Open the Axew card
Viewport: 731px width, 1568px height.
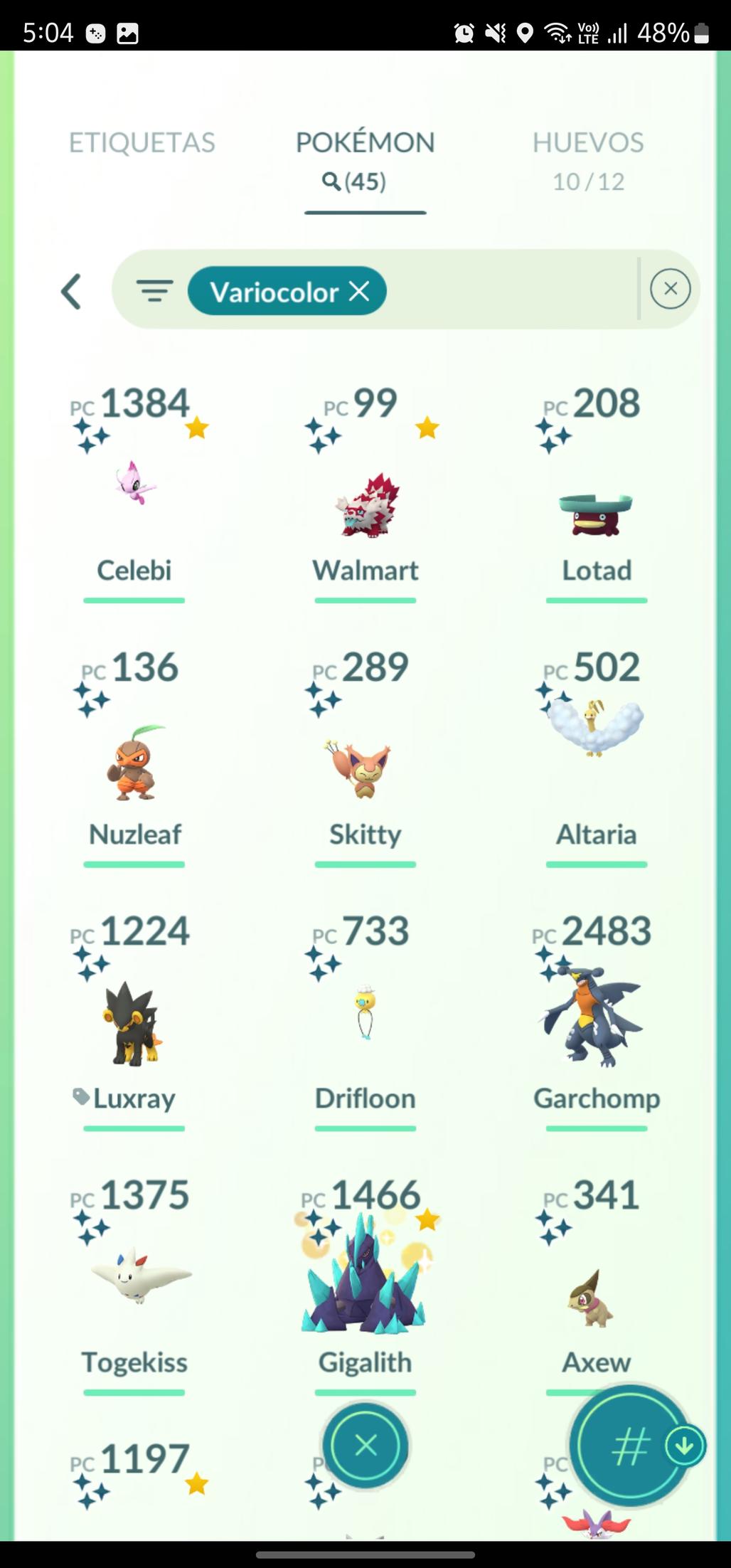596,1295
